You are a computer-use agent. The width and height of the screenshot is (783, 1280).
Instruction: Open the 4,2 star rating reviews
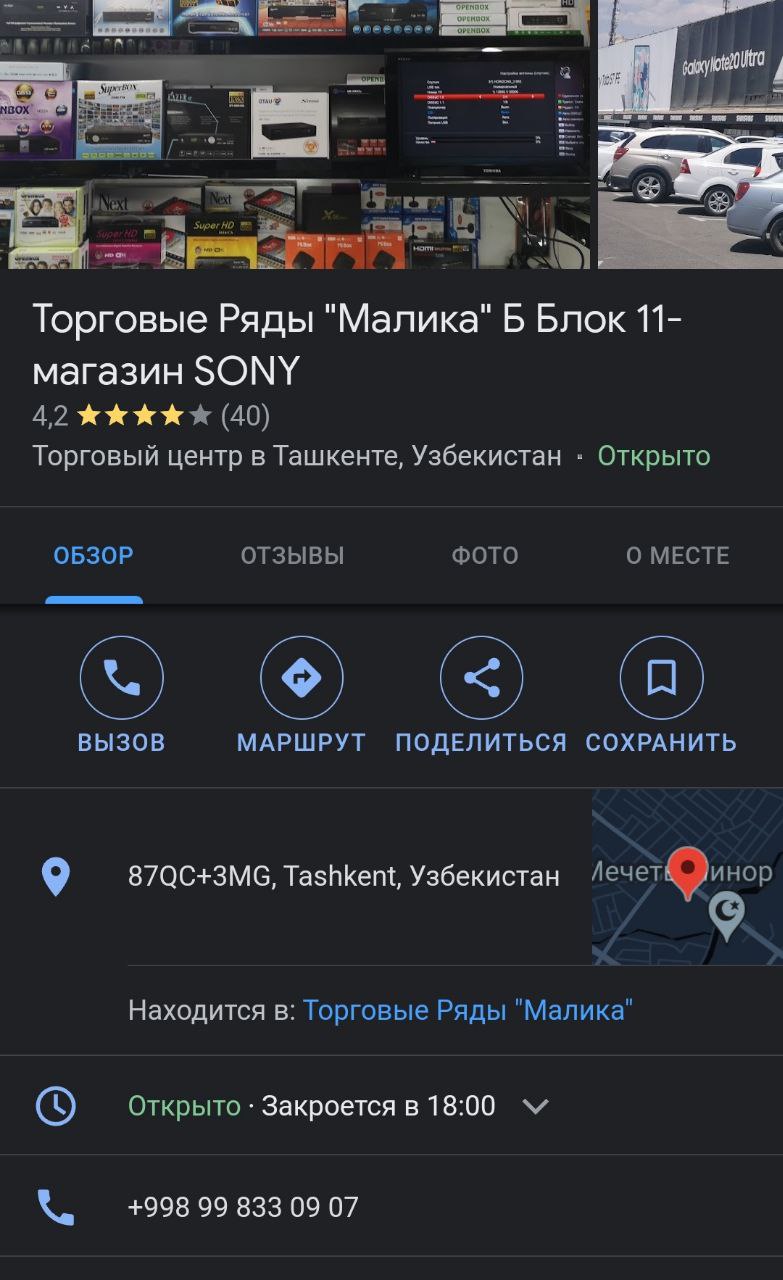[x=150, y=416]
